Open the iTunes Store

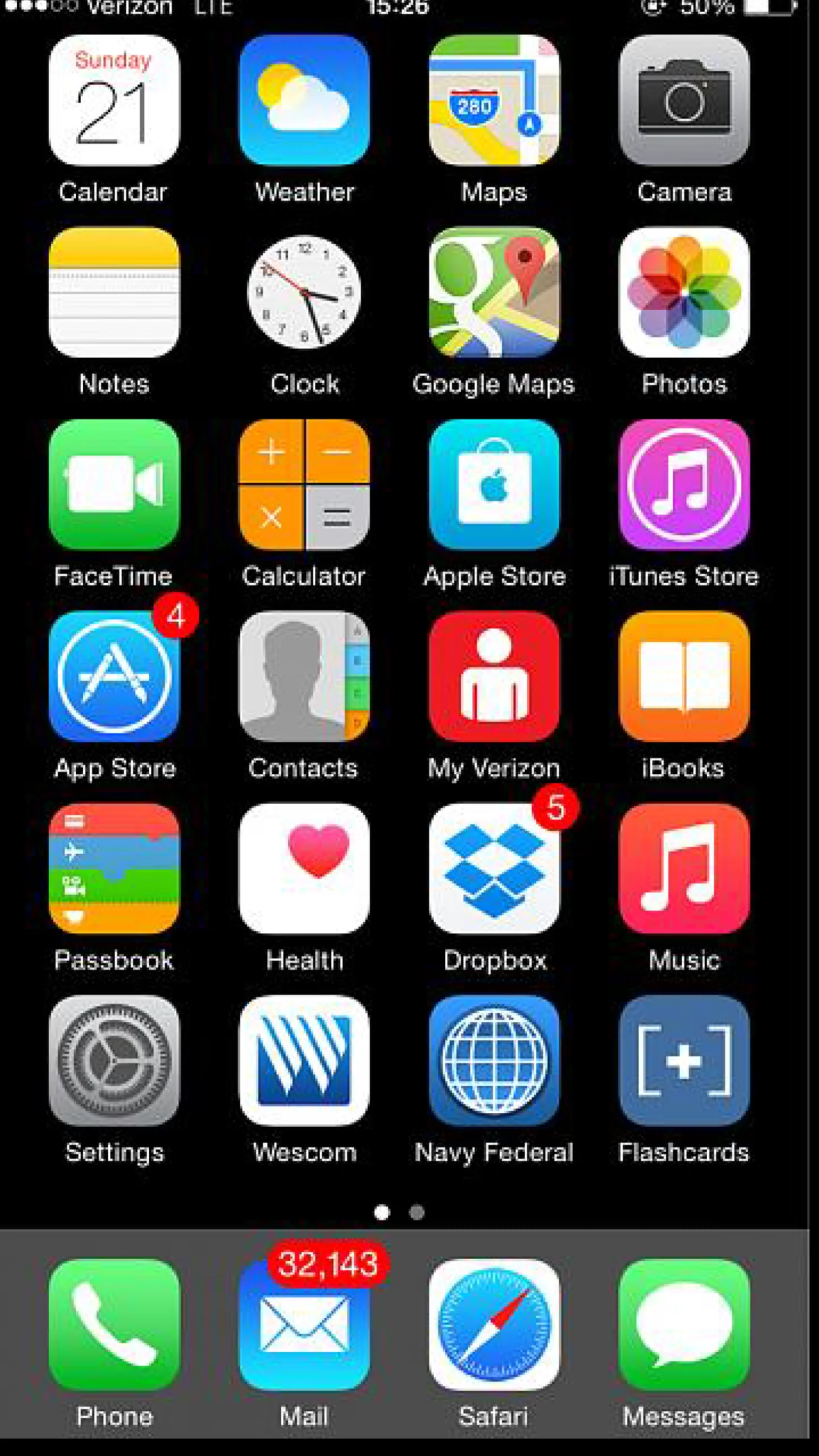click(684, 484)
